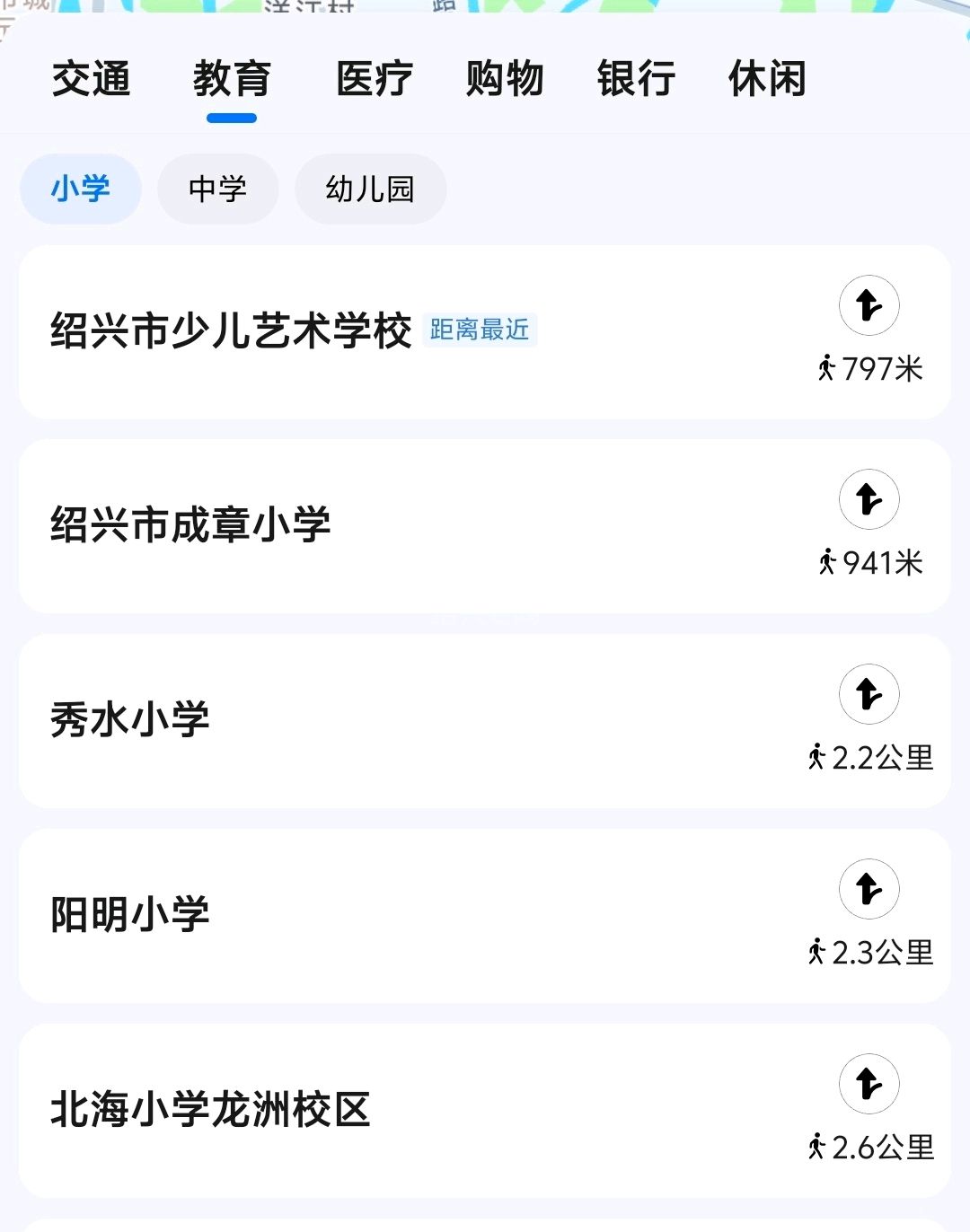
Task: Open the 医疗 tab
Action: pos(374,79)
